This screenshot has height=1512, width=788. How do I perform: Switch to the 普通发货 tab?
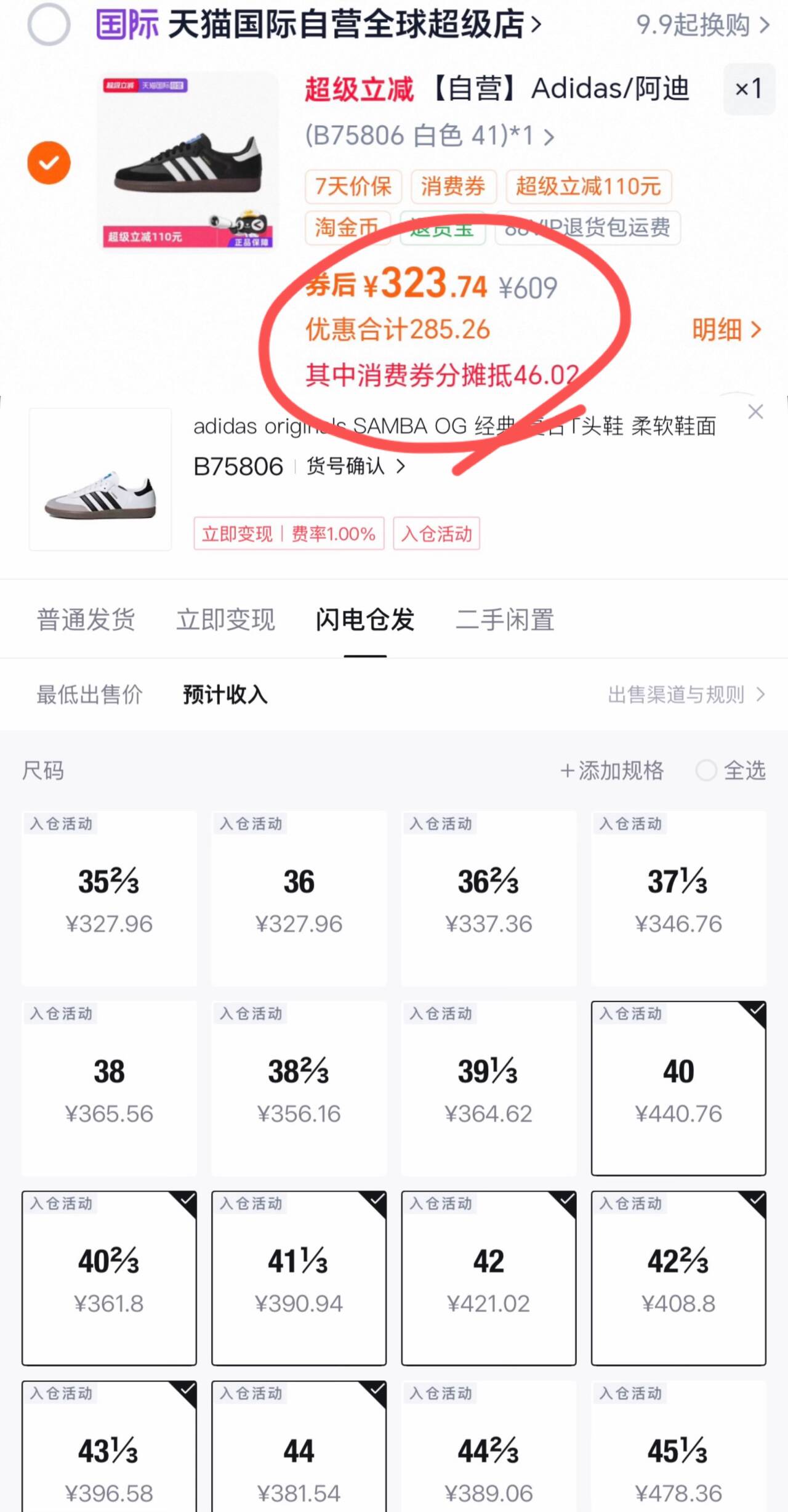(x=86, y=620)
